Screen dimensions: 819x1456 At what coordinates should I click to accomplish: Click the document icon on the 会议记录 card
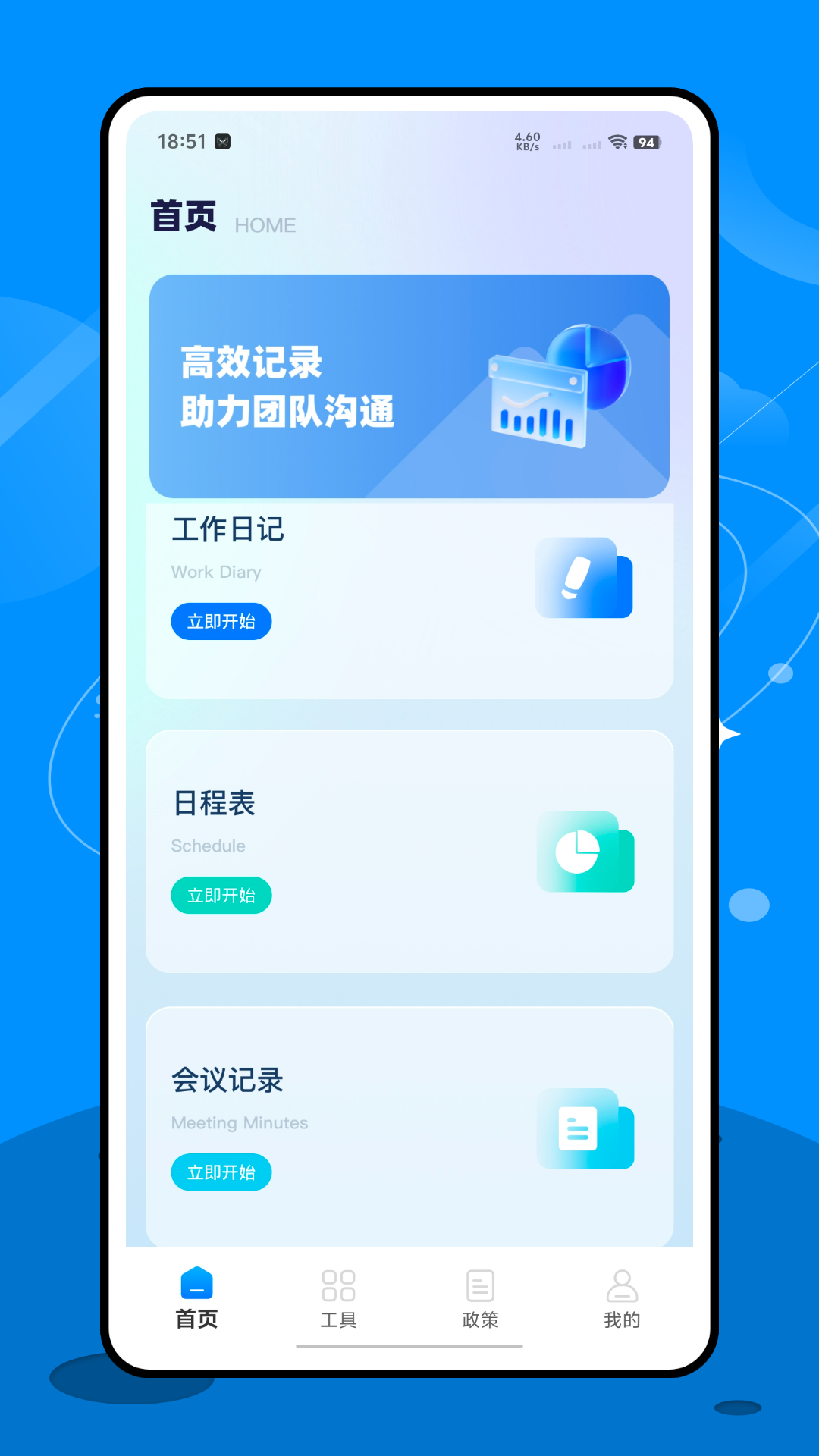tap(585, 1130)
